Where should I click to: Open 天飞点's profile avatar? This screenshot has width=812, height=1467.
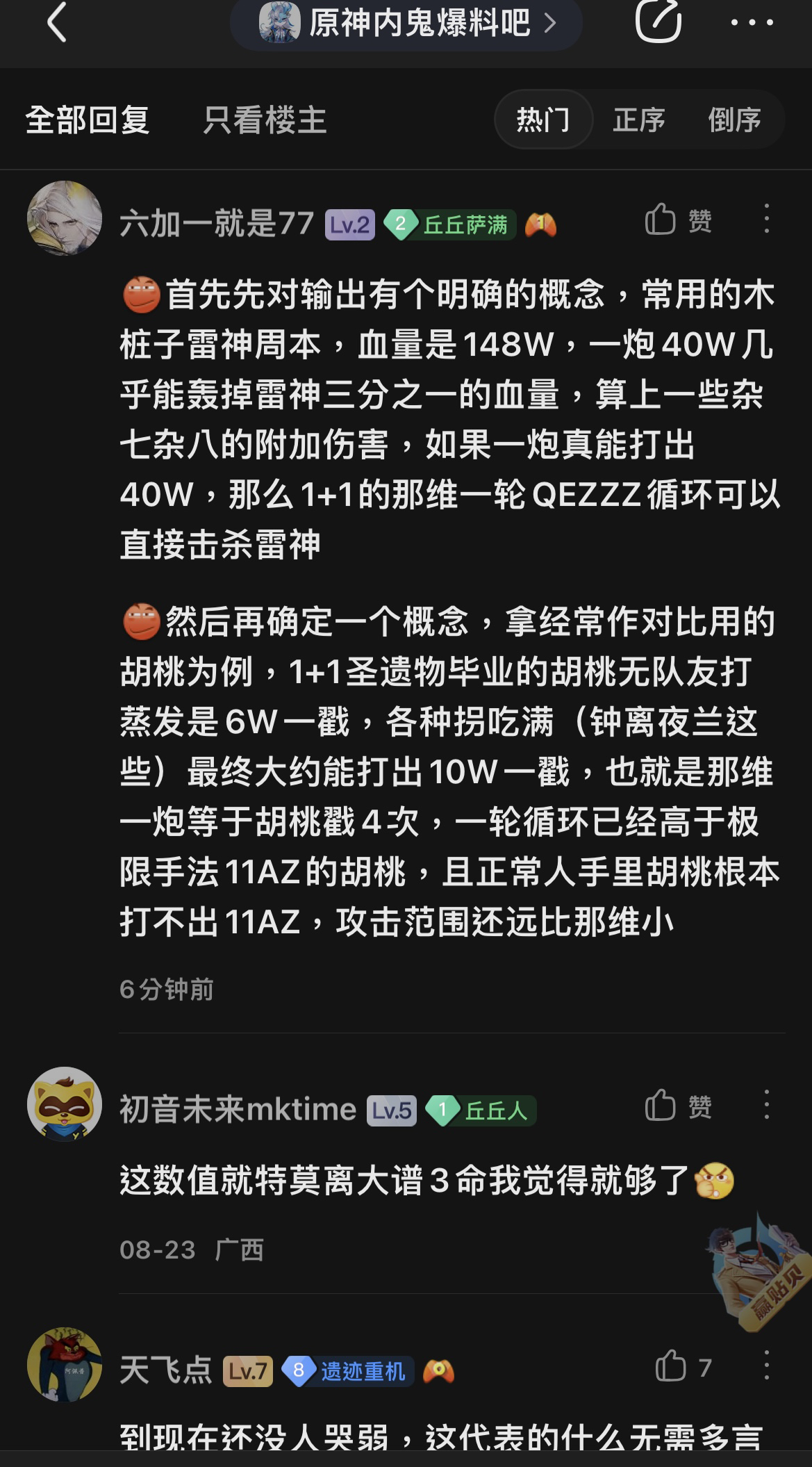click(65, 1365)
